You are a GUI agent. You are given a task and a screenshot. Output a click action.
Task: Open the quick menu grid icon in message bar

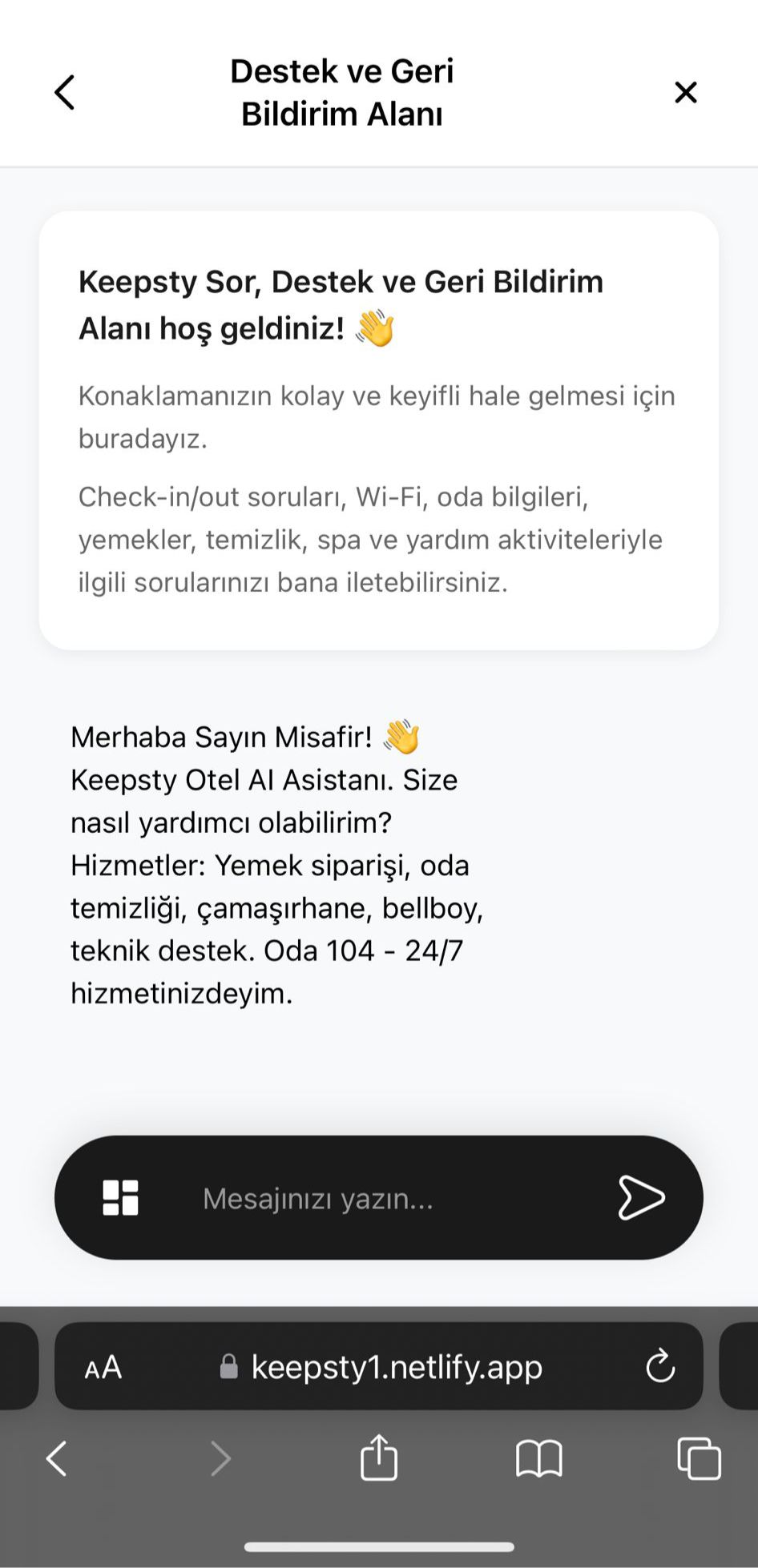click(x=120, y=1197)
